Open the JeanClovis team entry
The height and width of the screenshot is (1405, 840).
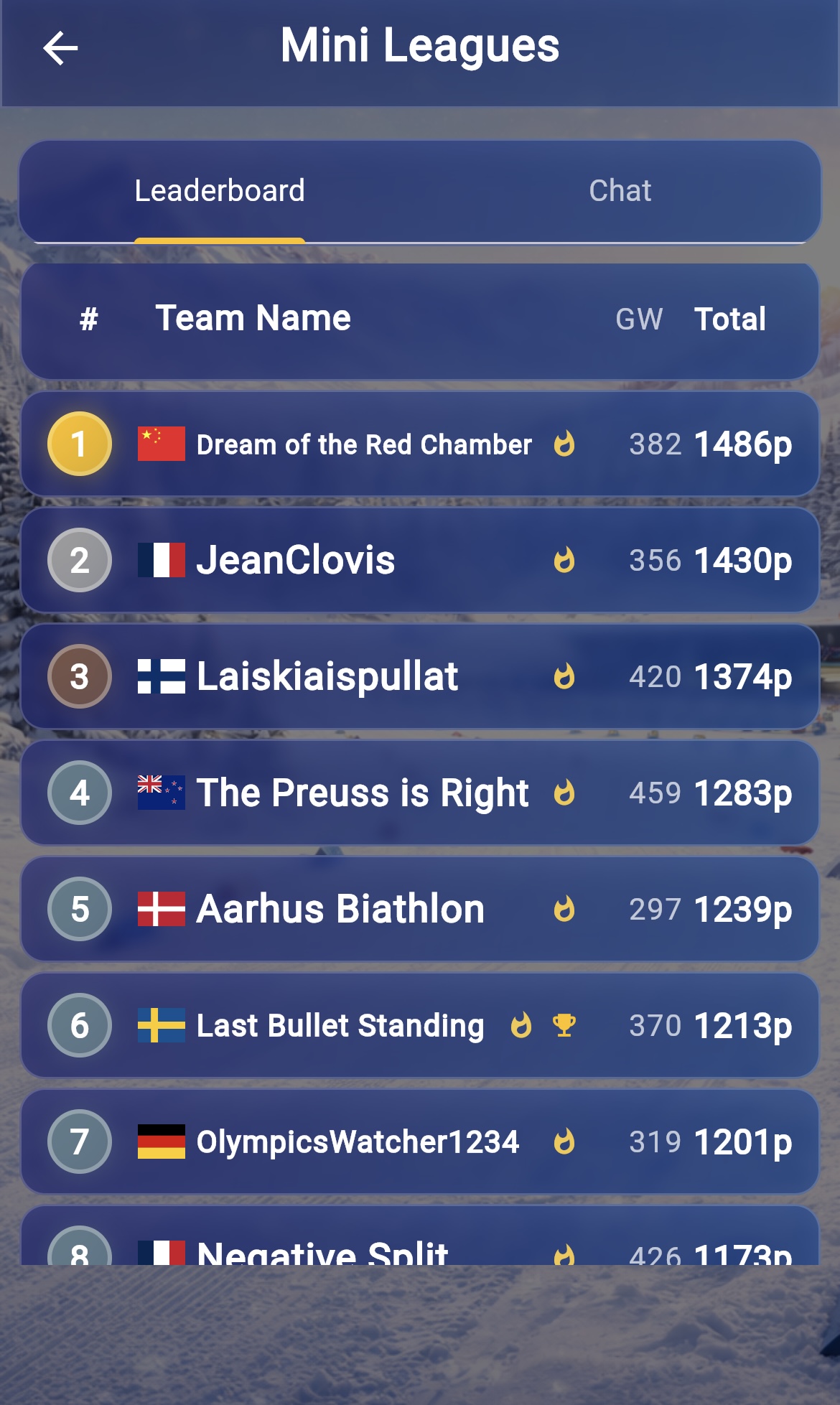tap(420, 561)
